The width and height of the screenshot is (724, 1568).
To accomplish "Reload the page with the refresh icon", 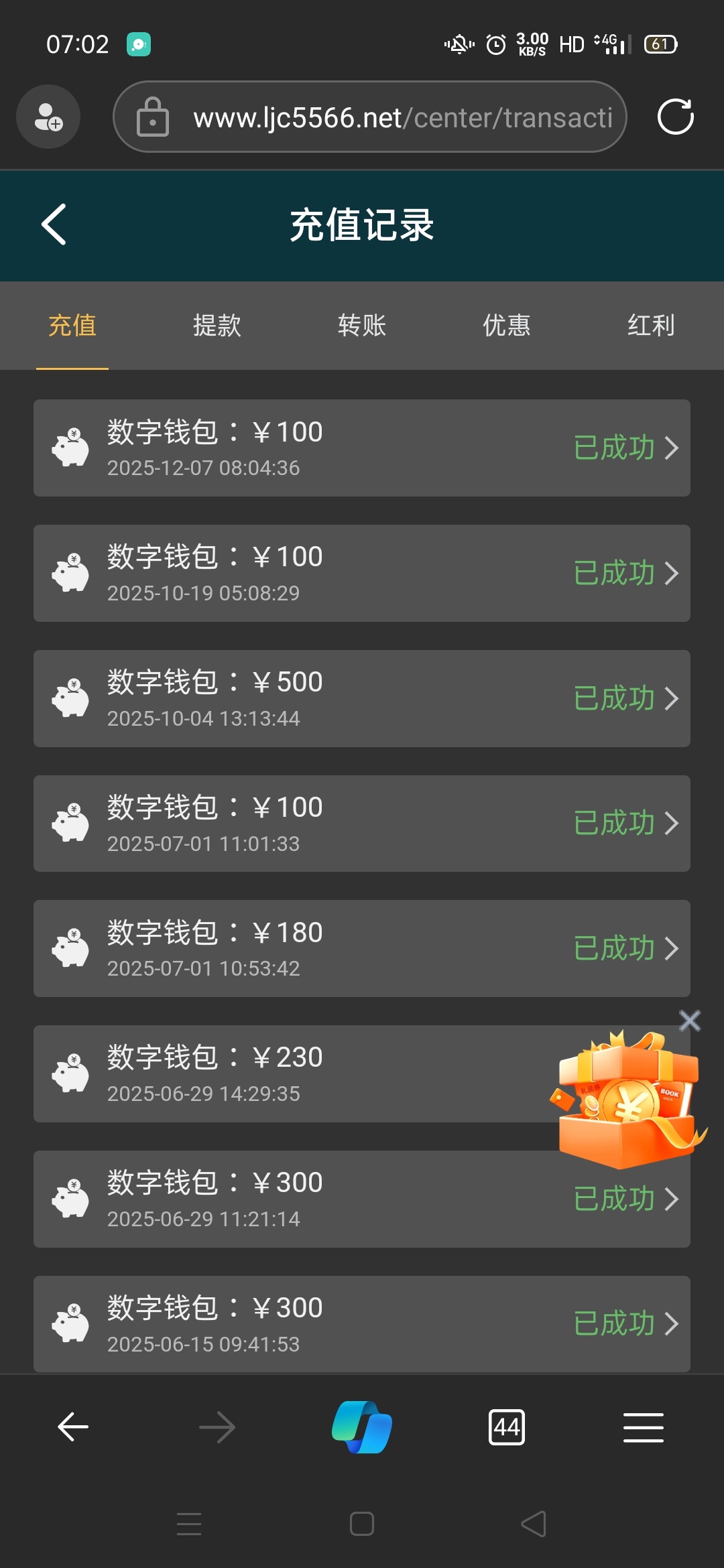I will point(675,117).
